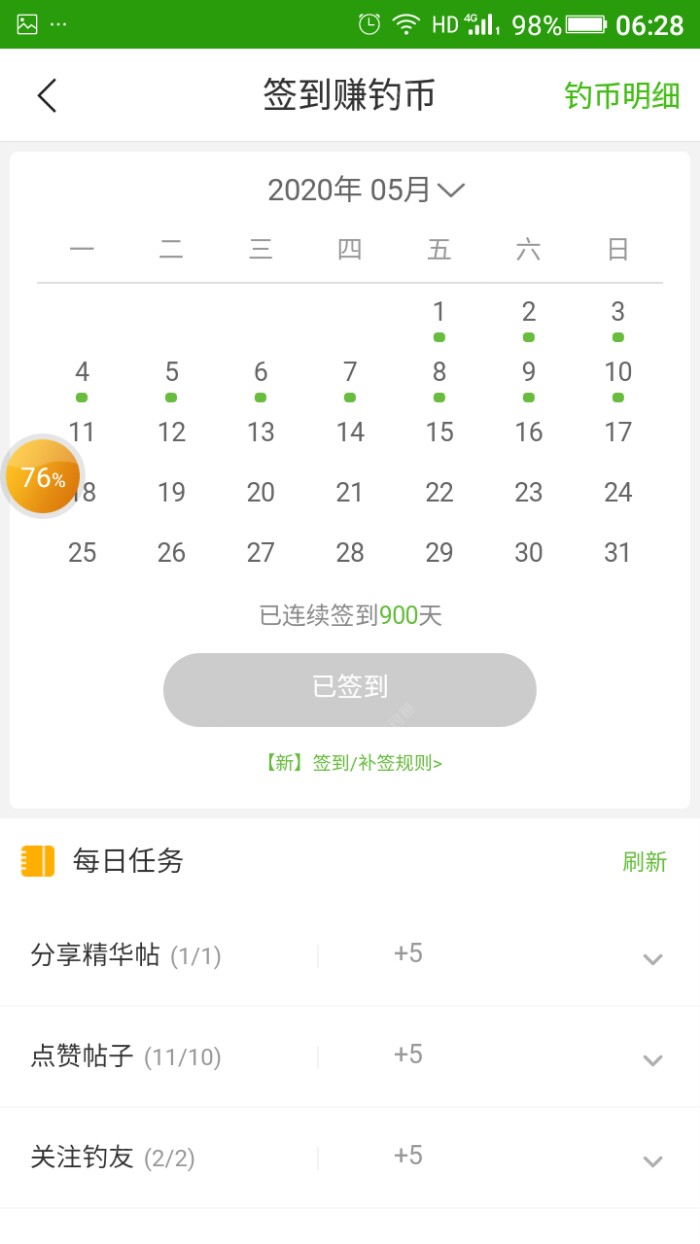Screen dimensions: 700x1244
Task: Expand the 关注钓友 task row
Action: 652,1160
